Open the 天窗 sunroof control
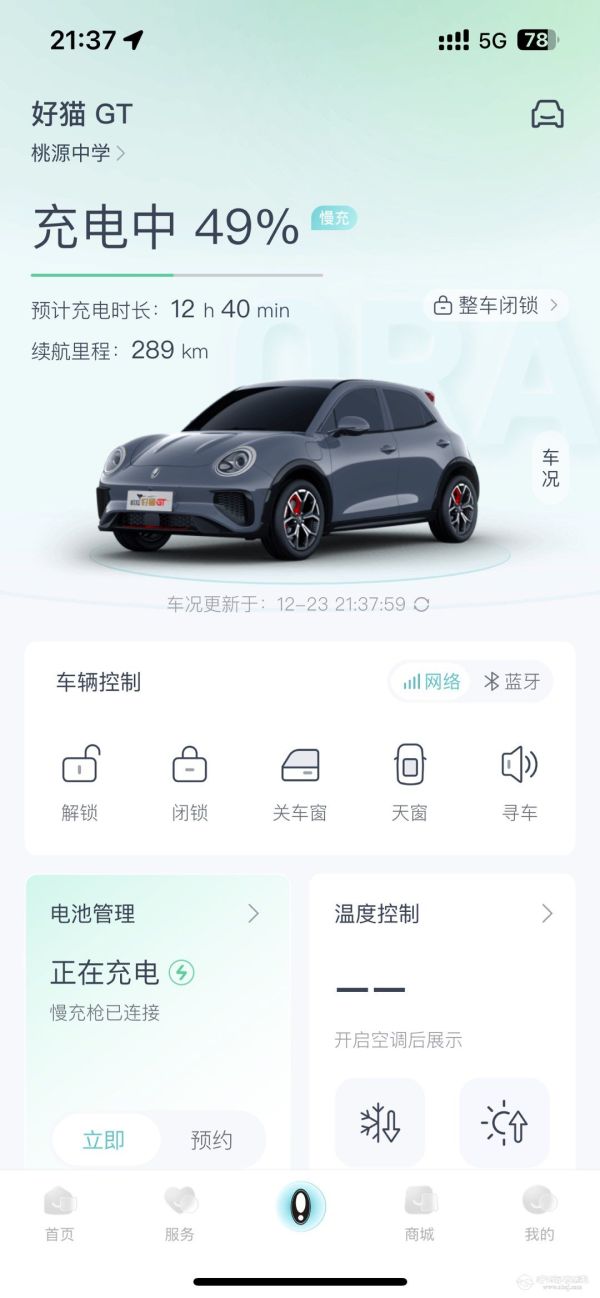 coord(409,781)
